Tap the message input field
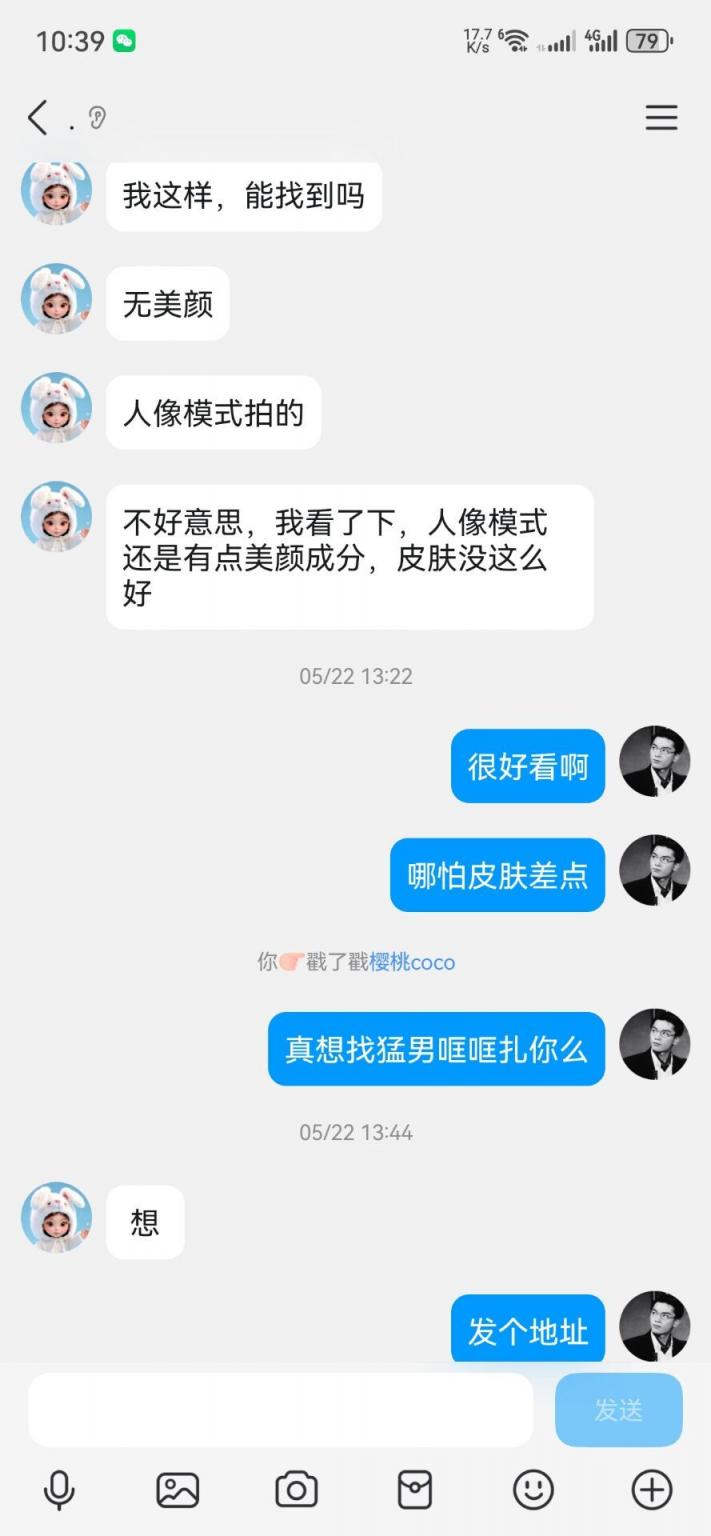The width and height of the screenshot is (711, 1536). tap(280, 1410)
